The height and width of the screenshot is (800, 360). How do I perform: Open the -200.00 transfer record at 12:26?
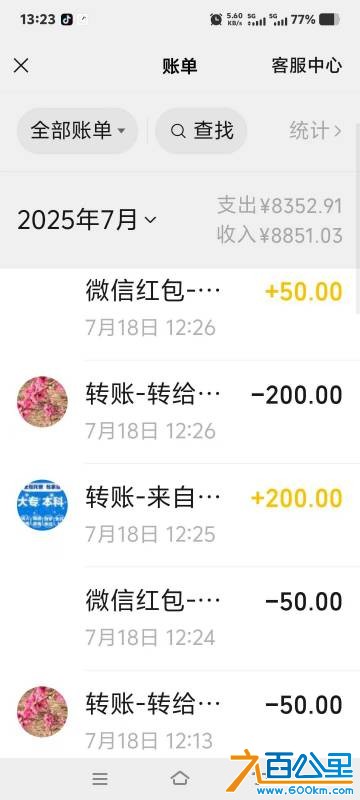(x=180, y=412)
